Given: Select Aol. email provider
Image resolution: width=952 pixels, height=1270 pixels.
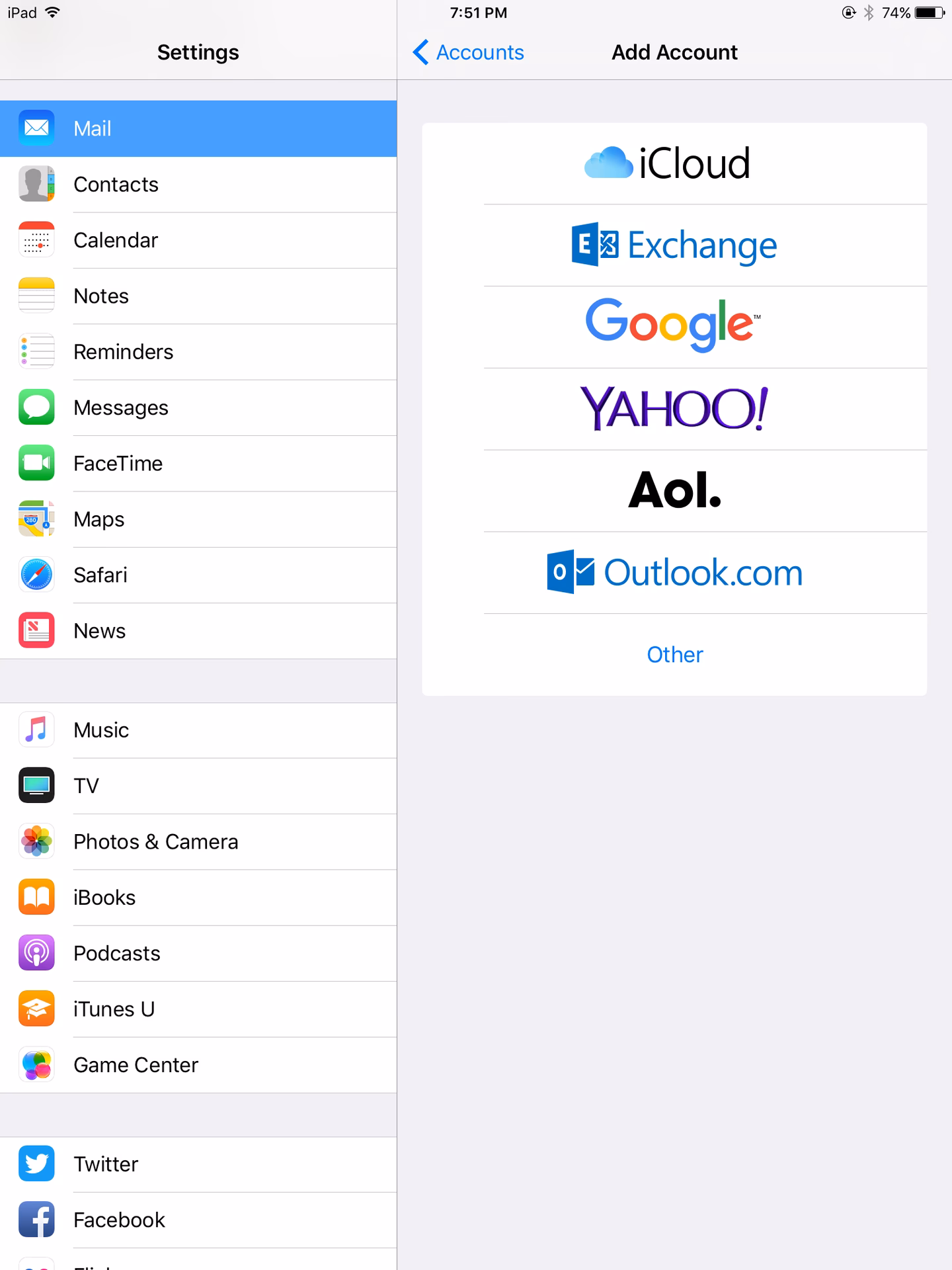Looking at the screenshot, I should click(674, 491).
